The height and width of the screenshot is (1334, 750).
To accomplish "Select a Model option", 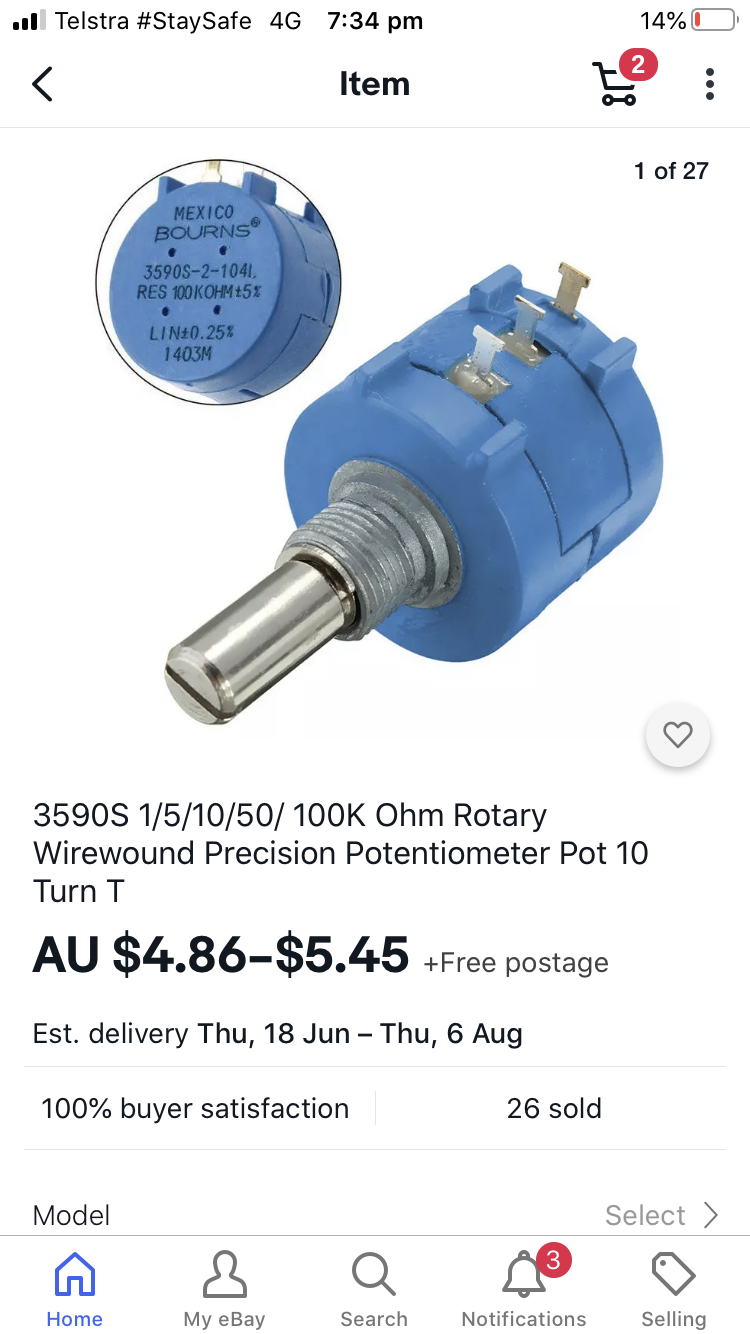I will [x=660, y=1215].
